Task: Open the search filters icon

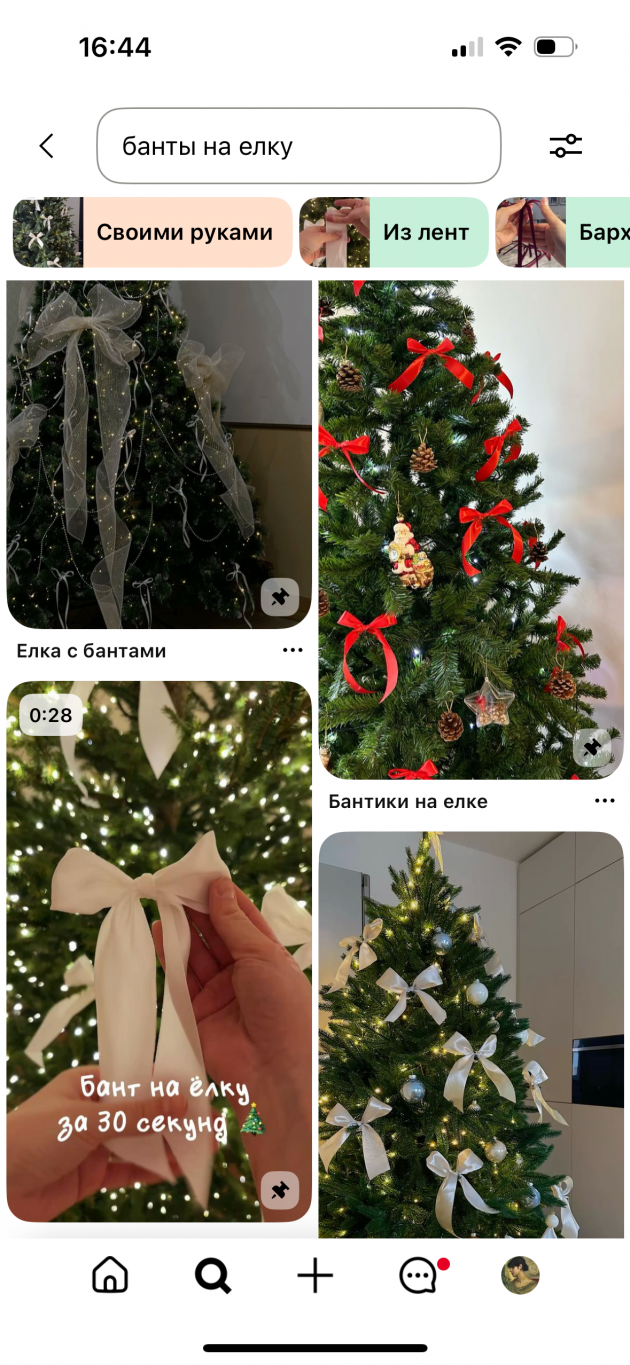Action: pyautogui.click(x=565, y=146)
